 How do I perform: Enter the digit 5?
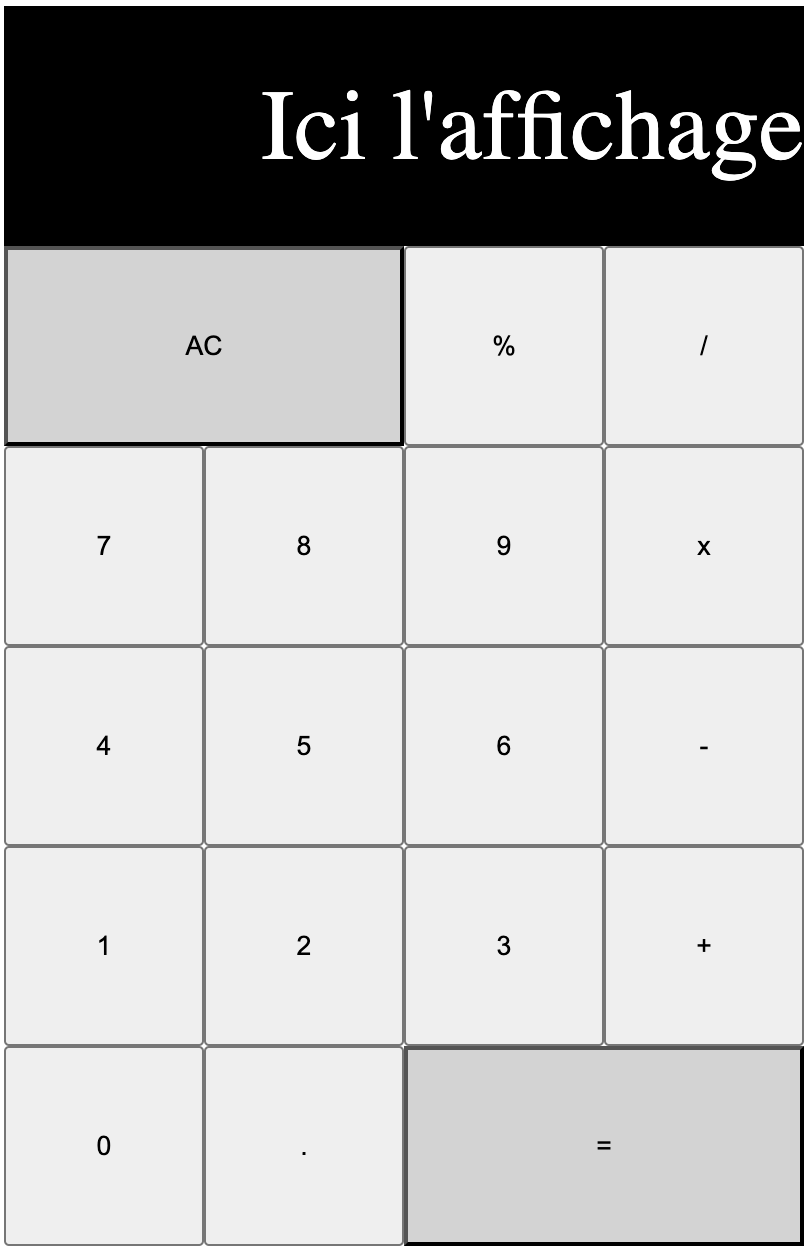pos(304,746)
